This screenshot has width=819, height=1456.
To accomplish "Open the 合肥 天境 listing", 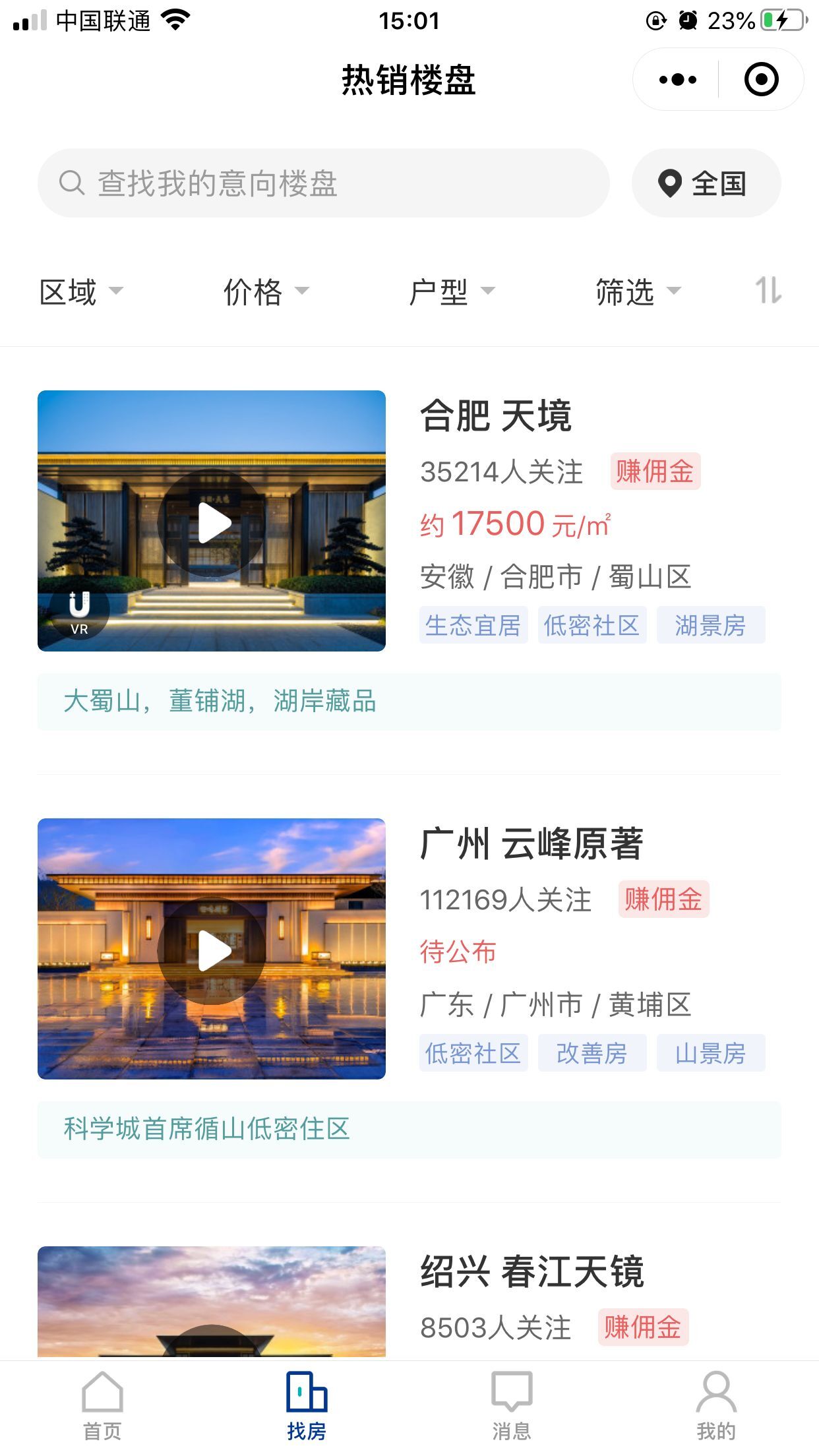I will [x=496, y=417].
